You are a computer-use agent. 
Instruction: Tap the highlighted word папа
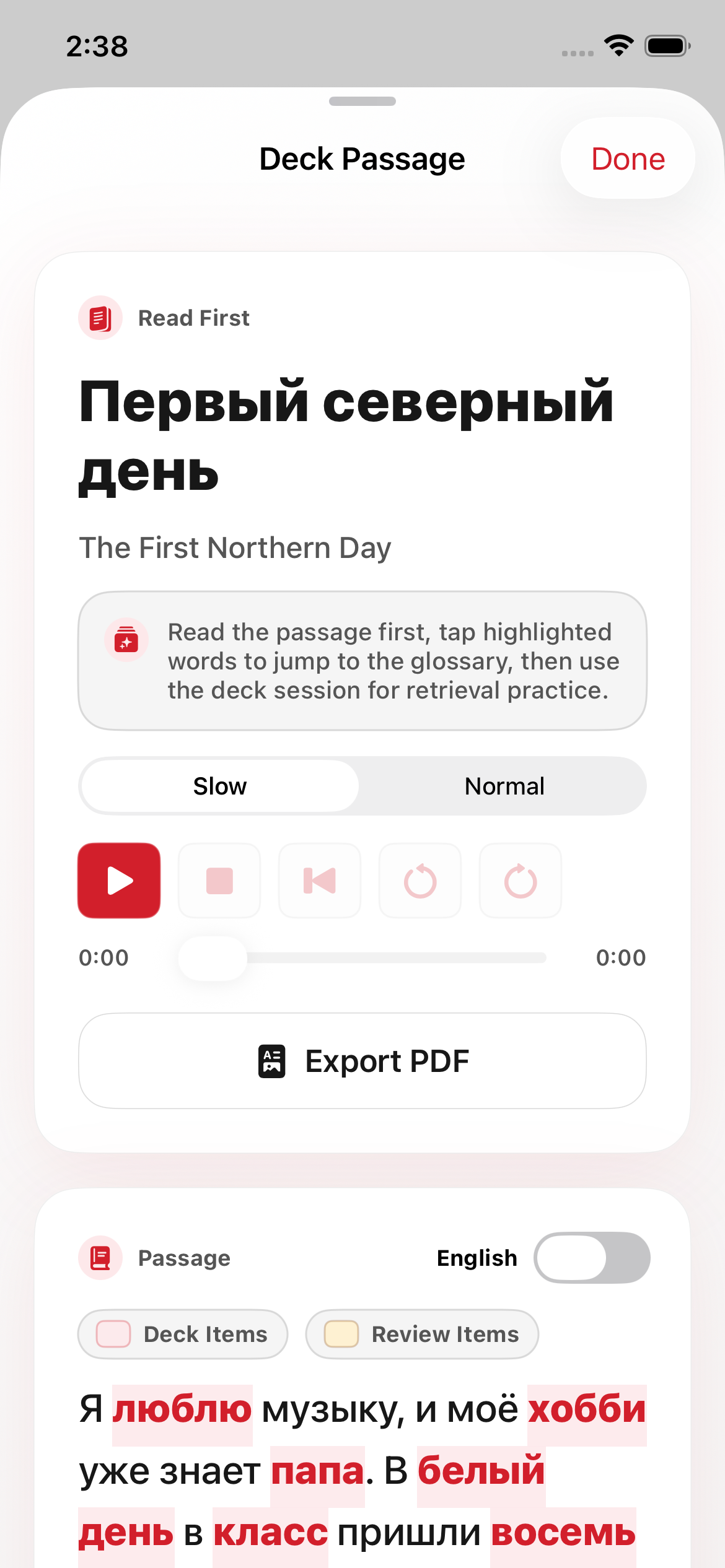point(317,1471)
